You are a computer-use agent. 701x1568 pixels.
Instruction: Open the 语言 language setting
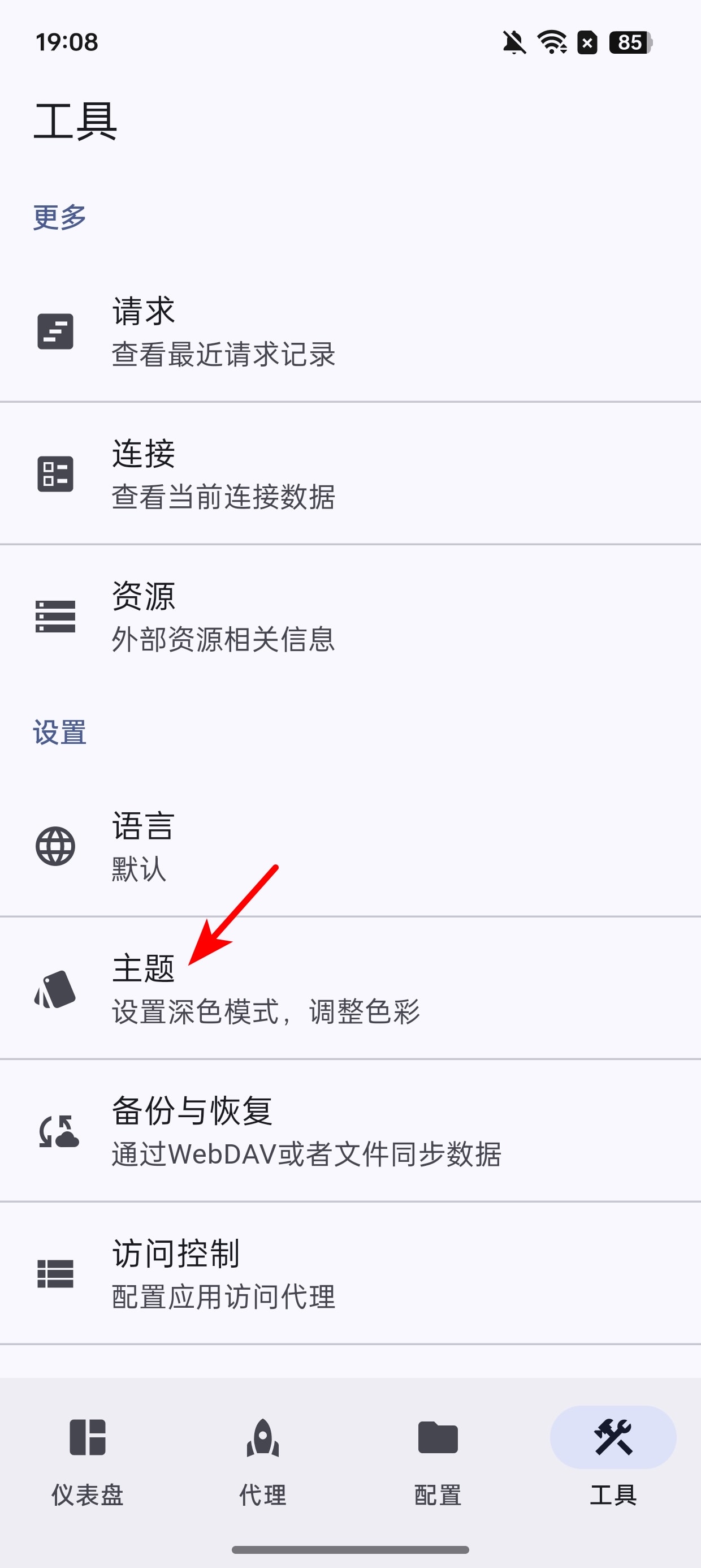350,846
